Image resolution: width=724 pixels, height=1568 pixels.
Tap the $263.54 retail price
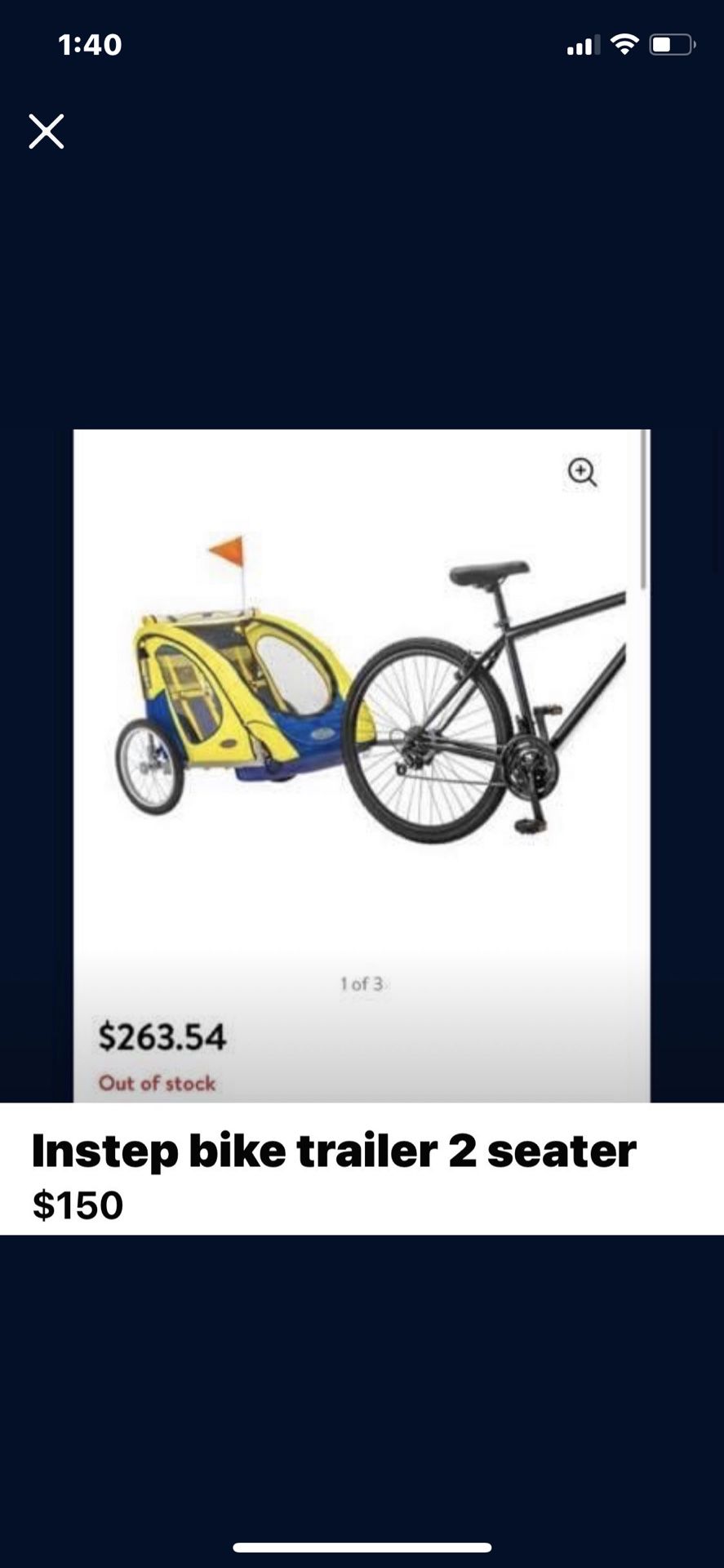[164, 1037]
